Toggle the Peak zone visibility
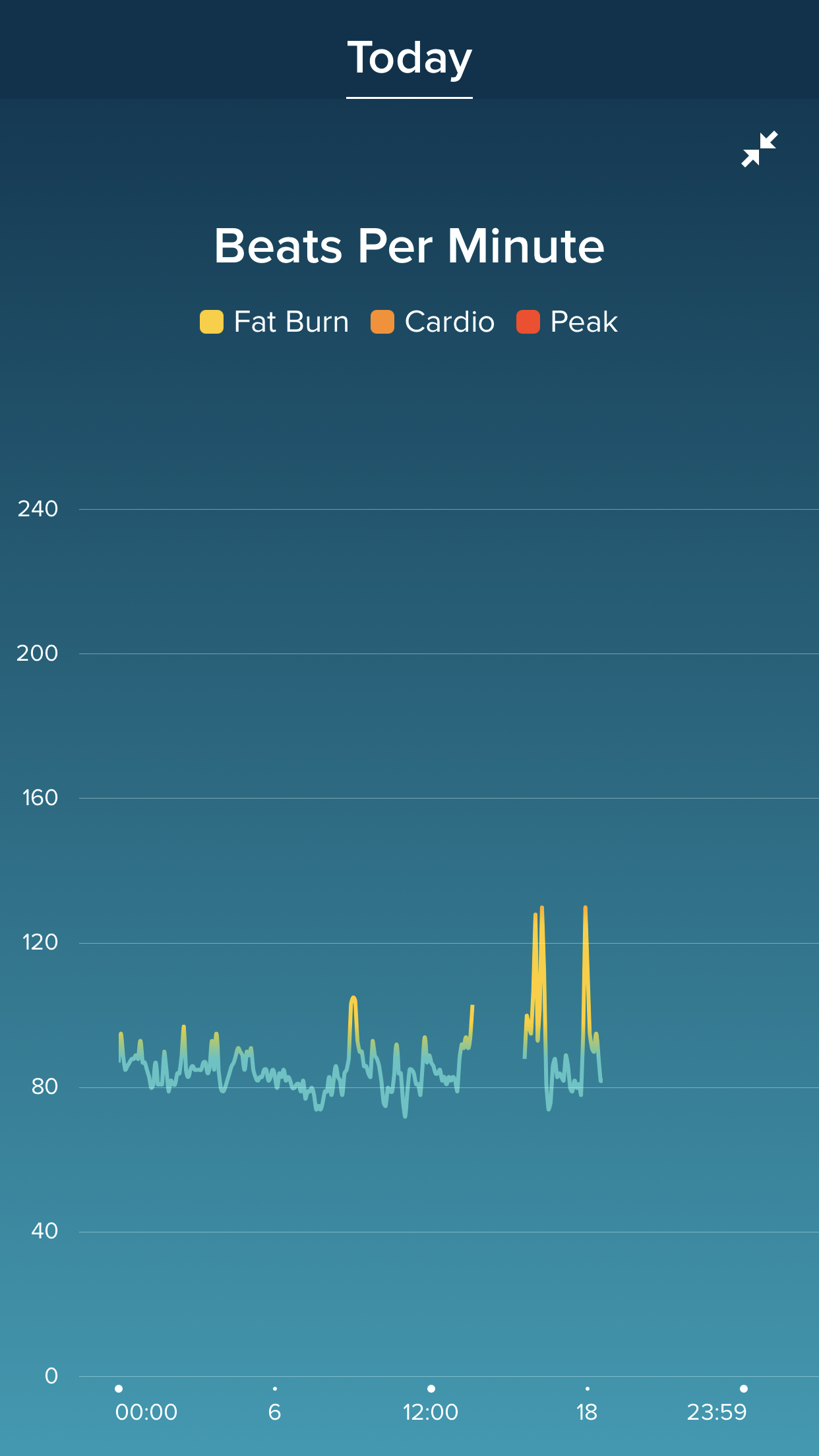This screenshot has width=819, height=1456. (528, 321)
